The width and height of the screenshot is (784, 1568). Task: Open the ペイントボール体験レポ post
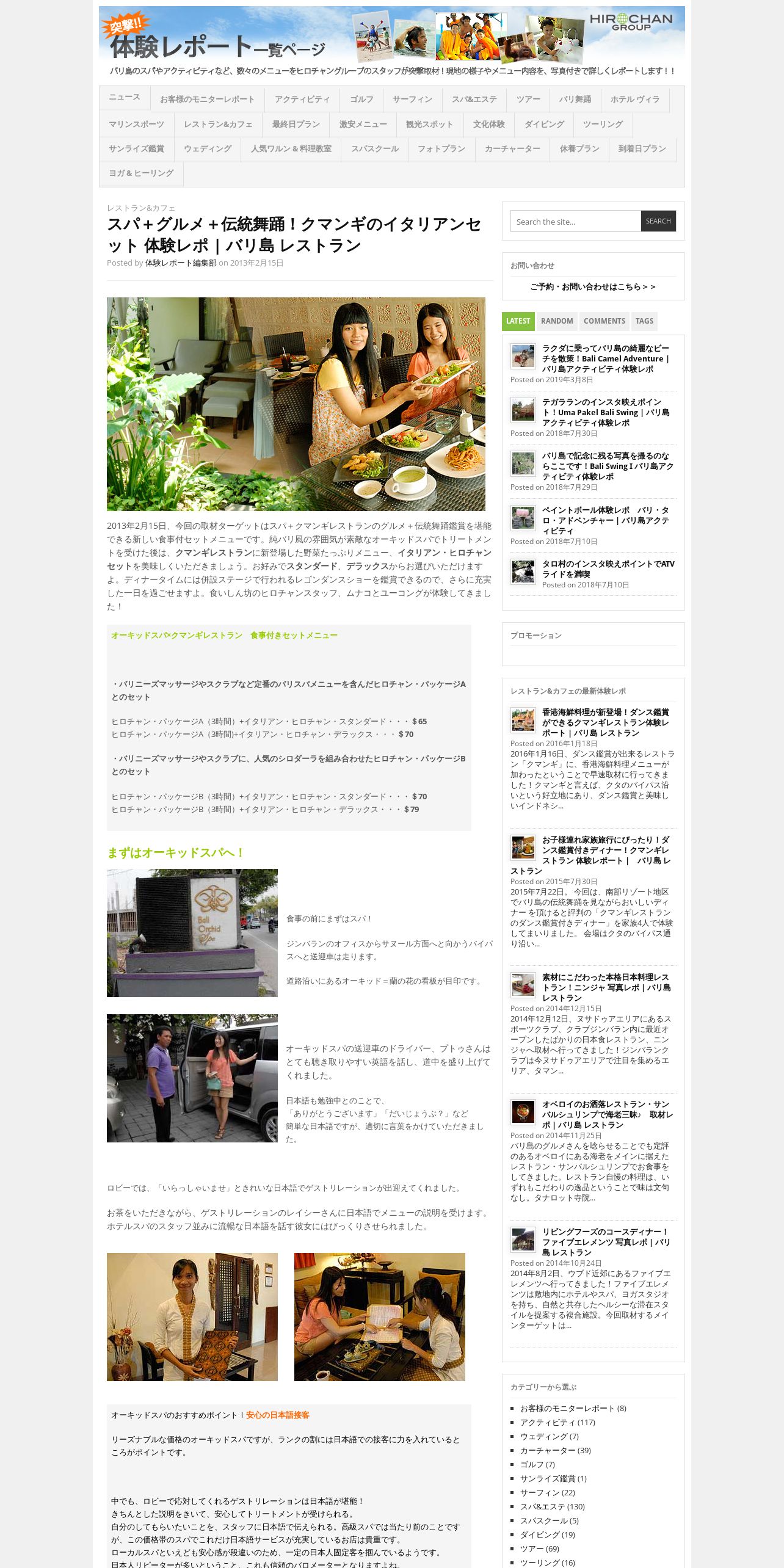click(606, 520)
